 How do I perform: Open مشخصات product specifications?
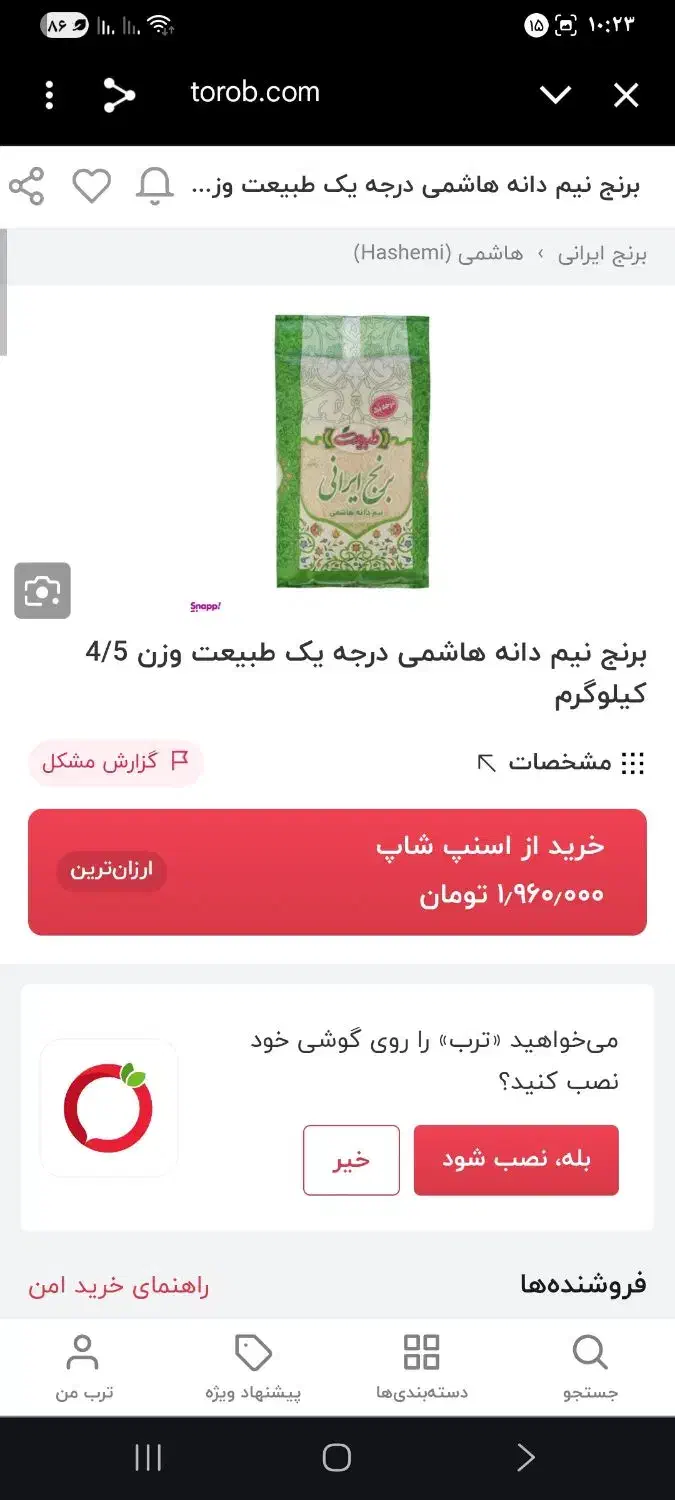[561, 763]
